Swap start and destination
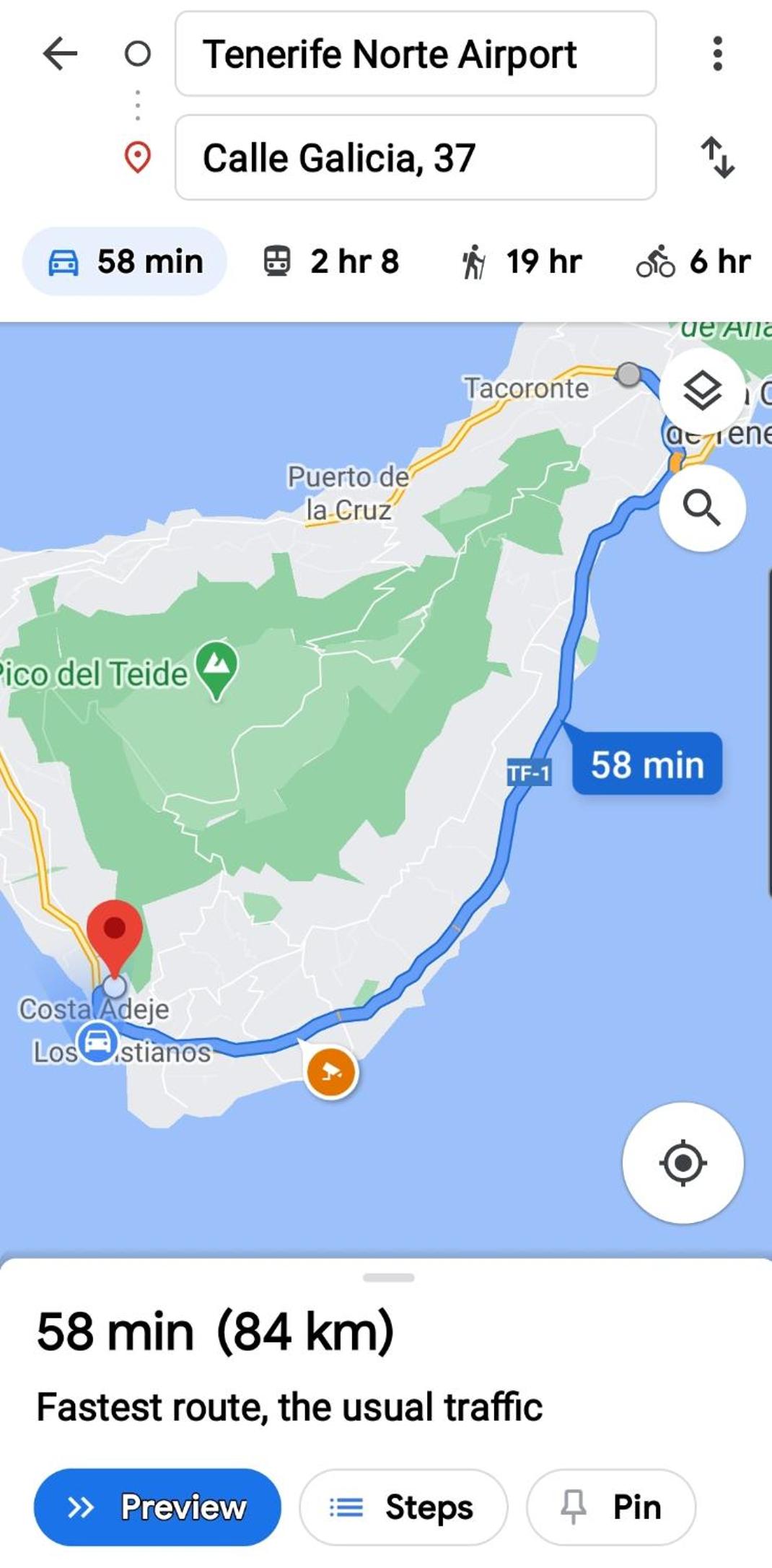 [718, 157]
